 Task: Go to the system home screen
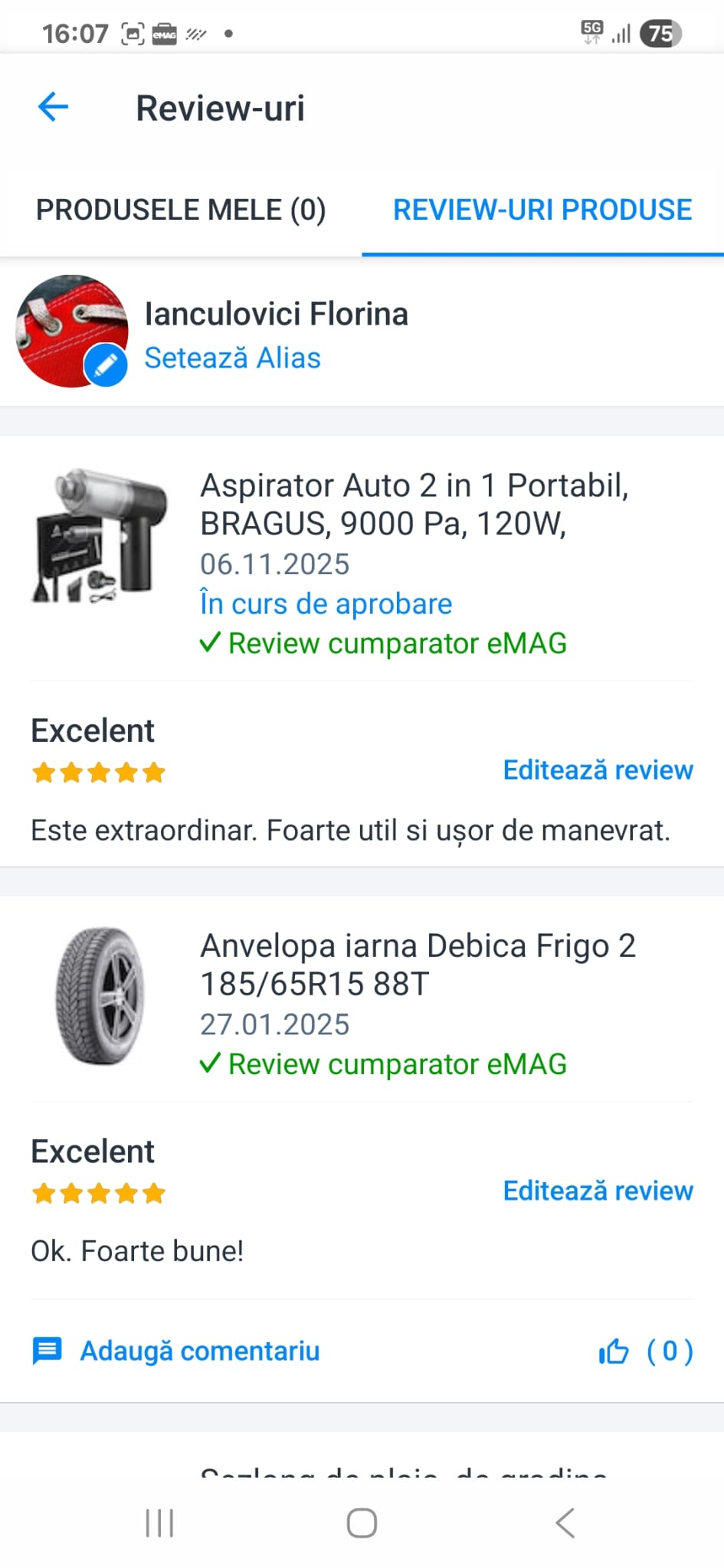point(362,1523)
